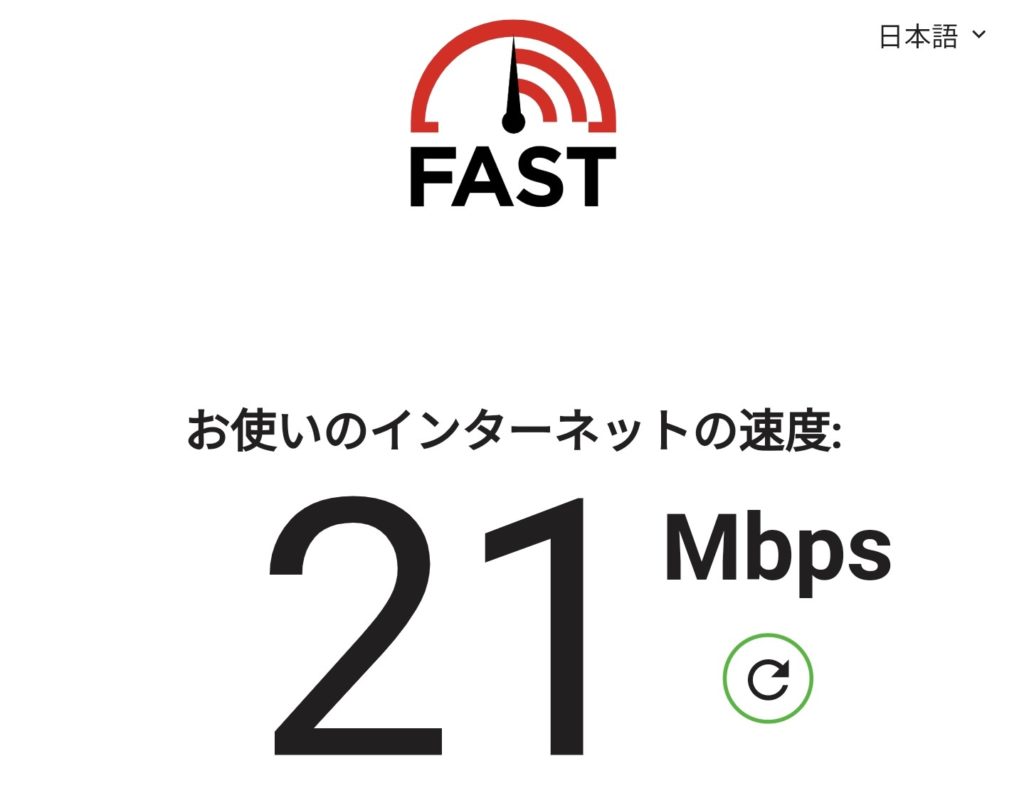
Task: Rerun the speed test with reload icon
Action: [x=768, y=680]
